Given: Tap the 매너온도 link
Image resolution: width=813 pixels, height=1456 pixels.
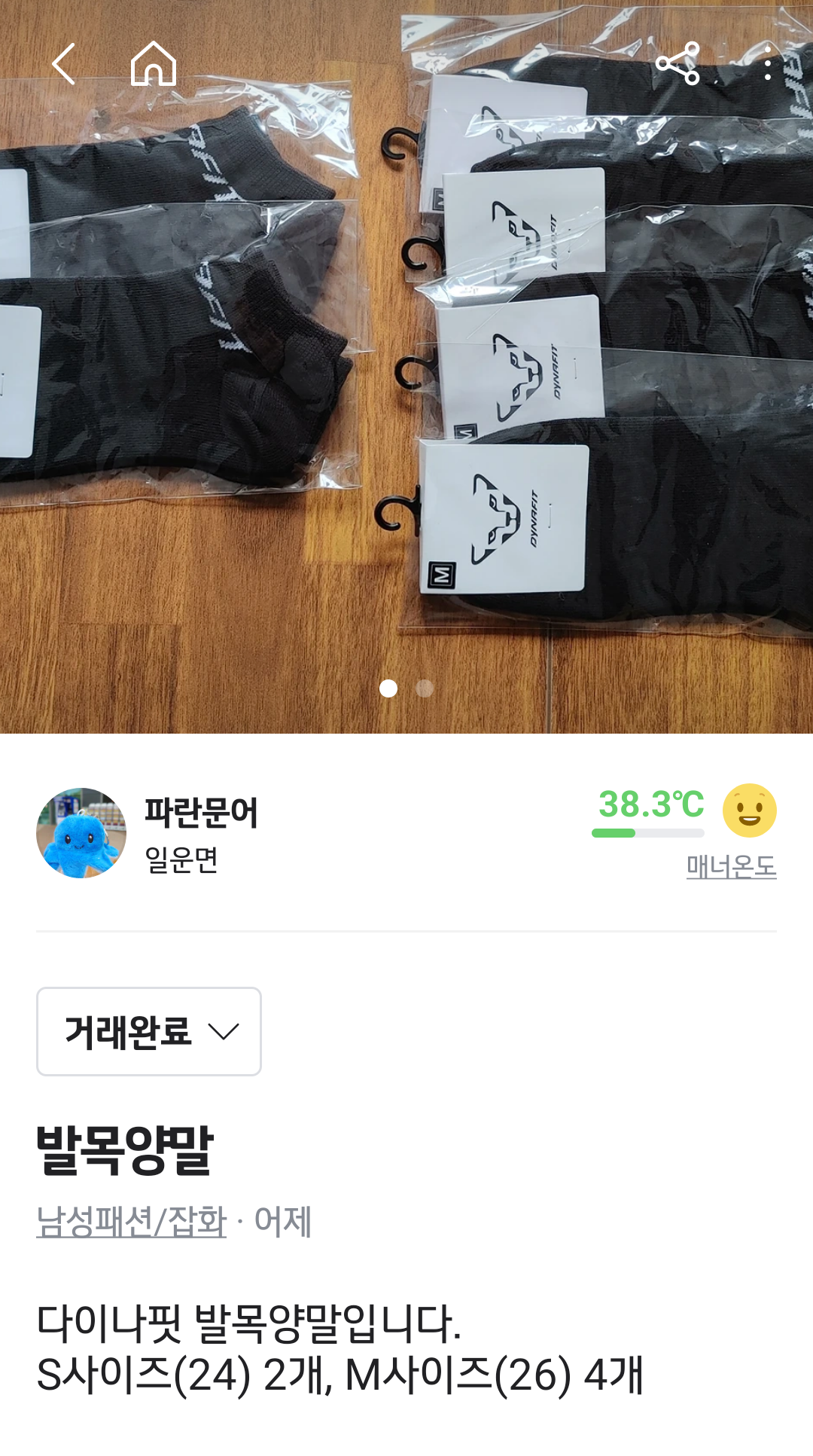Looking at the screenshot, I should (731, 867).
